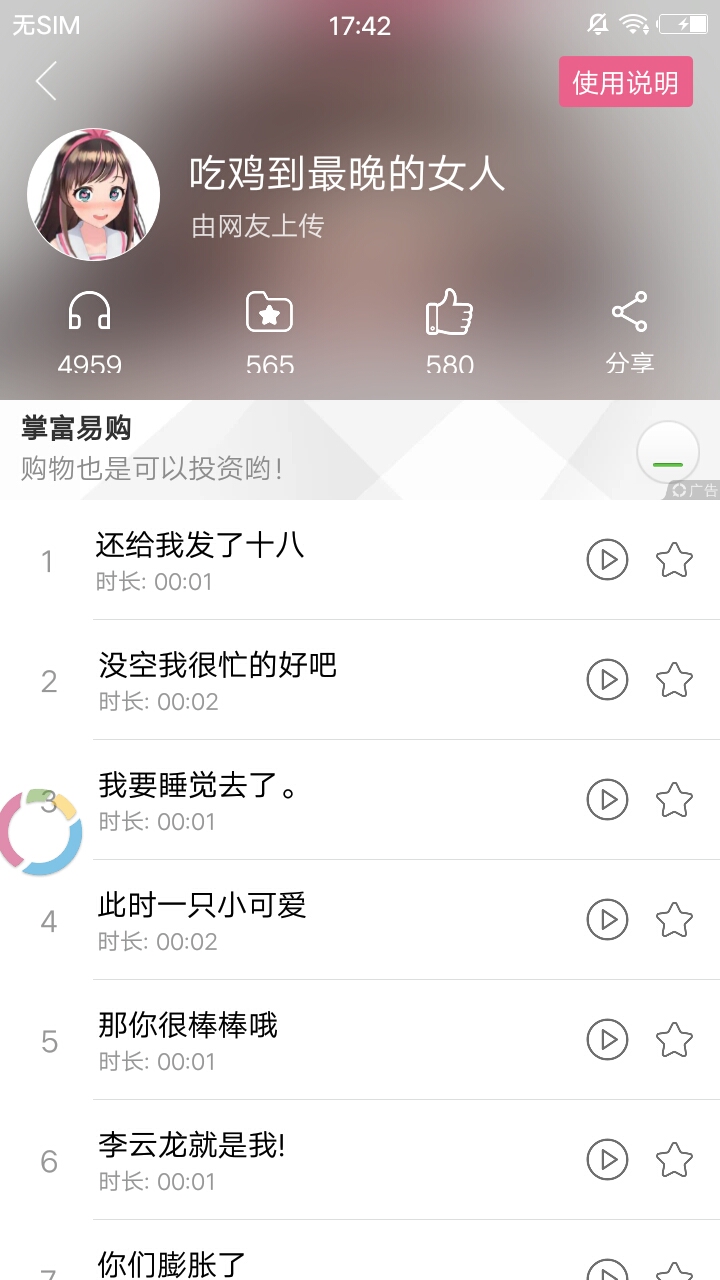The width and height of the screenshot is (720, 1280).
Task: Tap the back chevron at top left
Action: pos(44,80)
